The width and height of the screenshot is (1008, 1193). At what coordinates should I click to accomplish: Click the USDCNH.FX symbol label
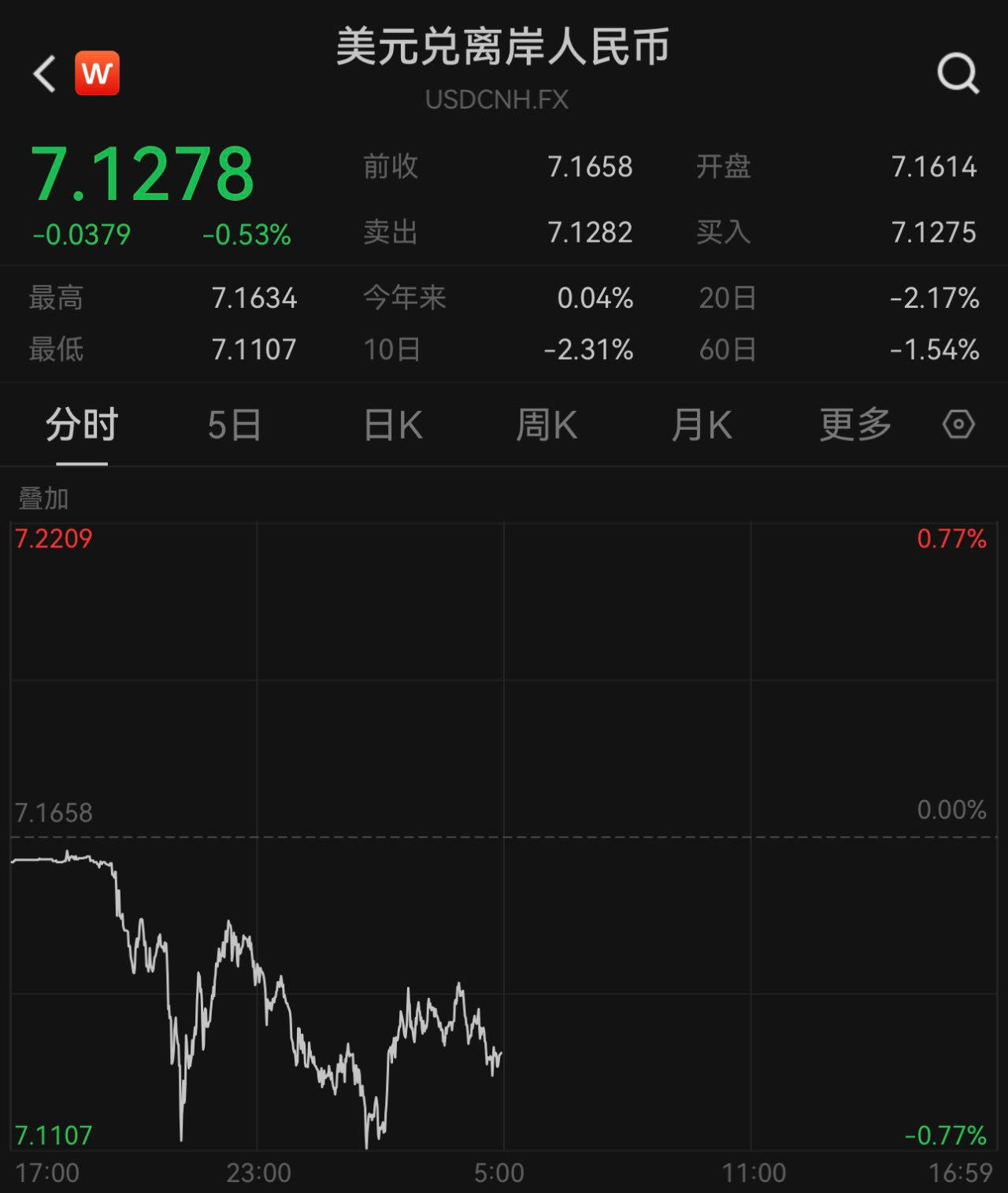coord(497,100)
